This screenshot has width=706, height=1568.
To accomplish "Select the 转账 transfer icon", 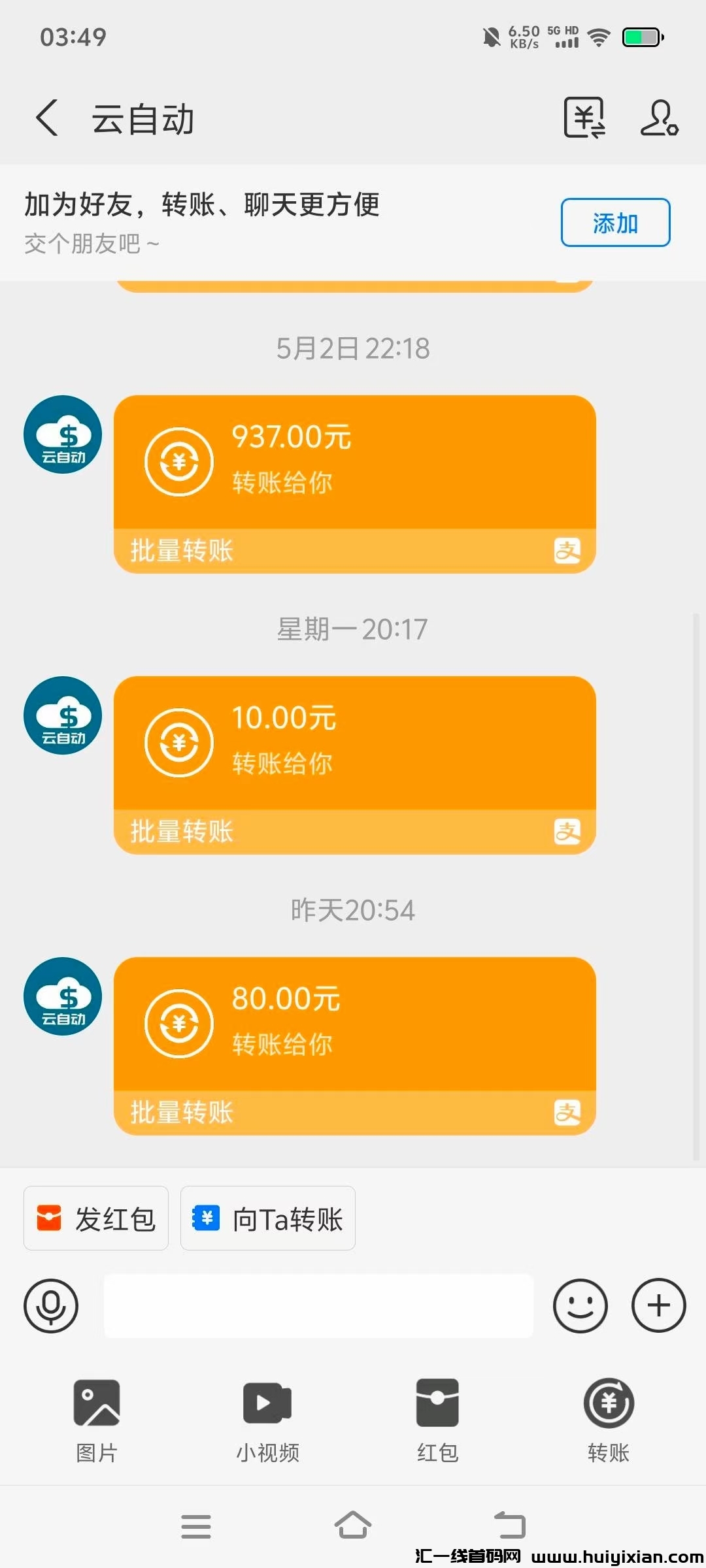I will point(607,1402).
